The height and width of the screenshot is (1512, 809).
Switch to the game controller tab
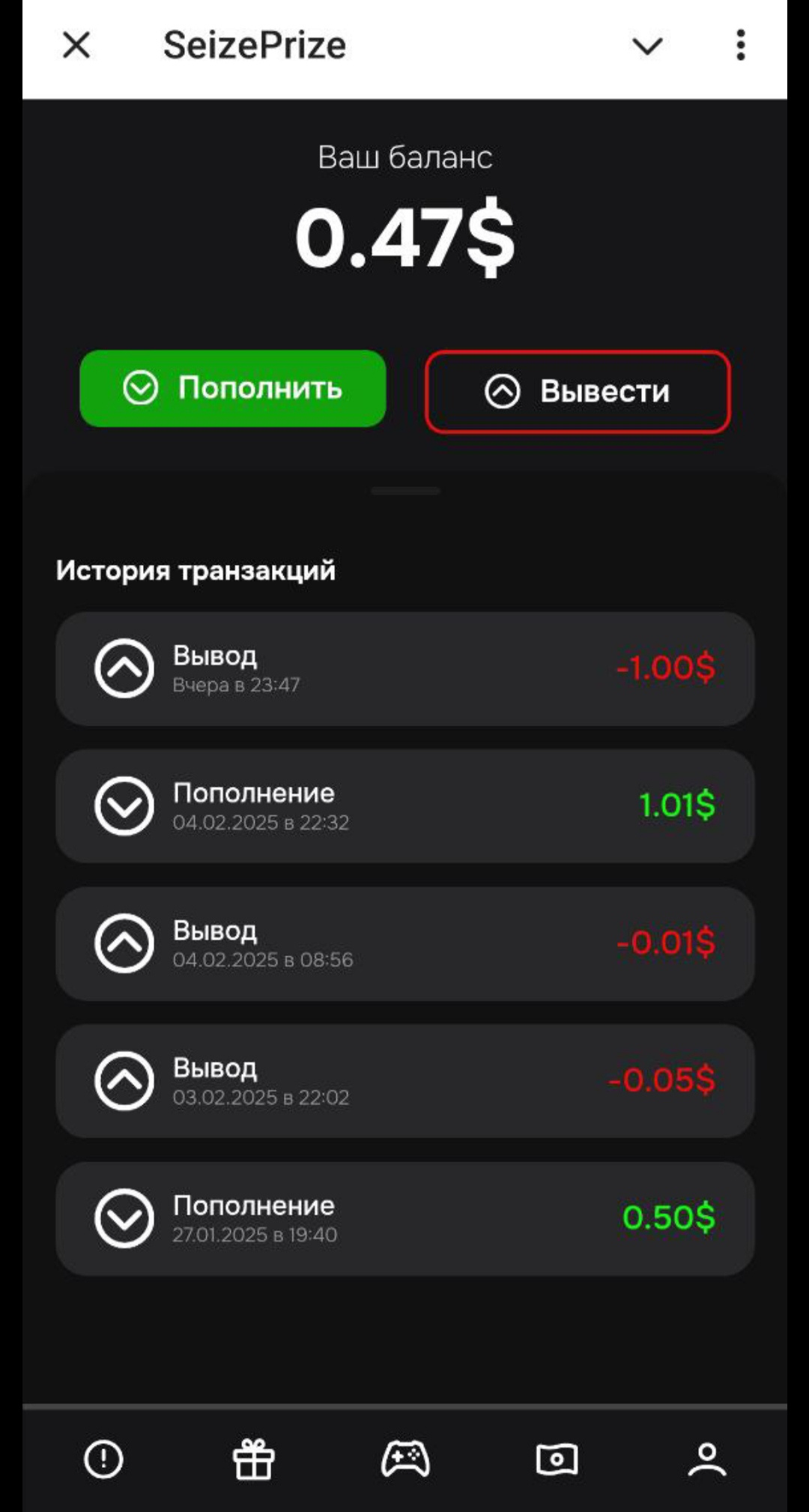pos(405,1459)
